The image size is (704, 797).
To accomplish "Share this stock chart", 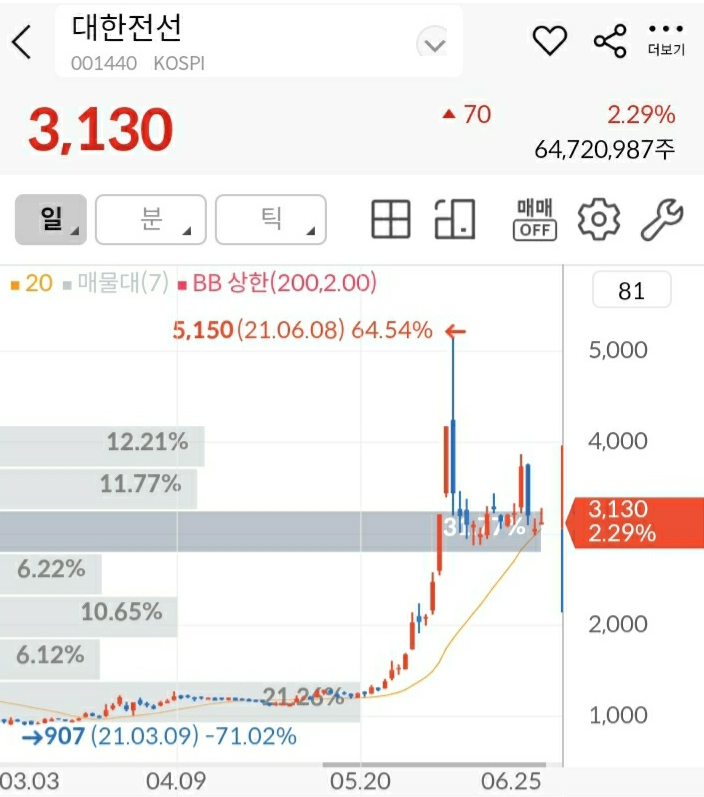I will [x=610, y=41].
